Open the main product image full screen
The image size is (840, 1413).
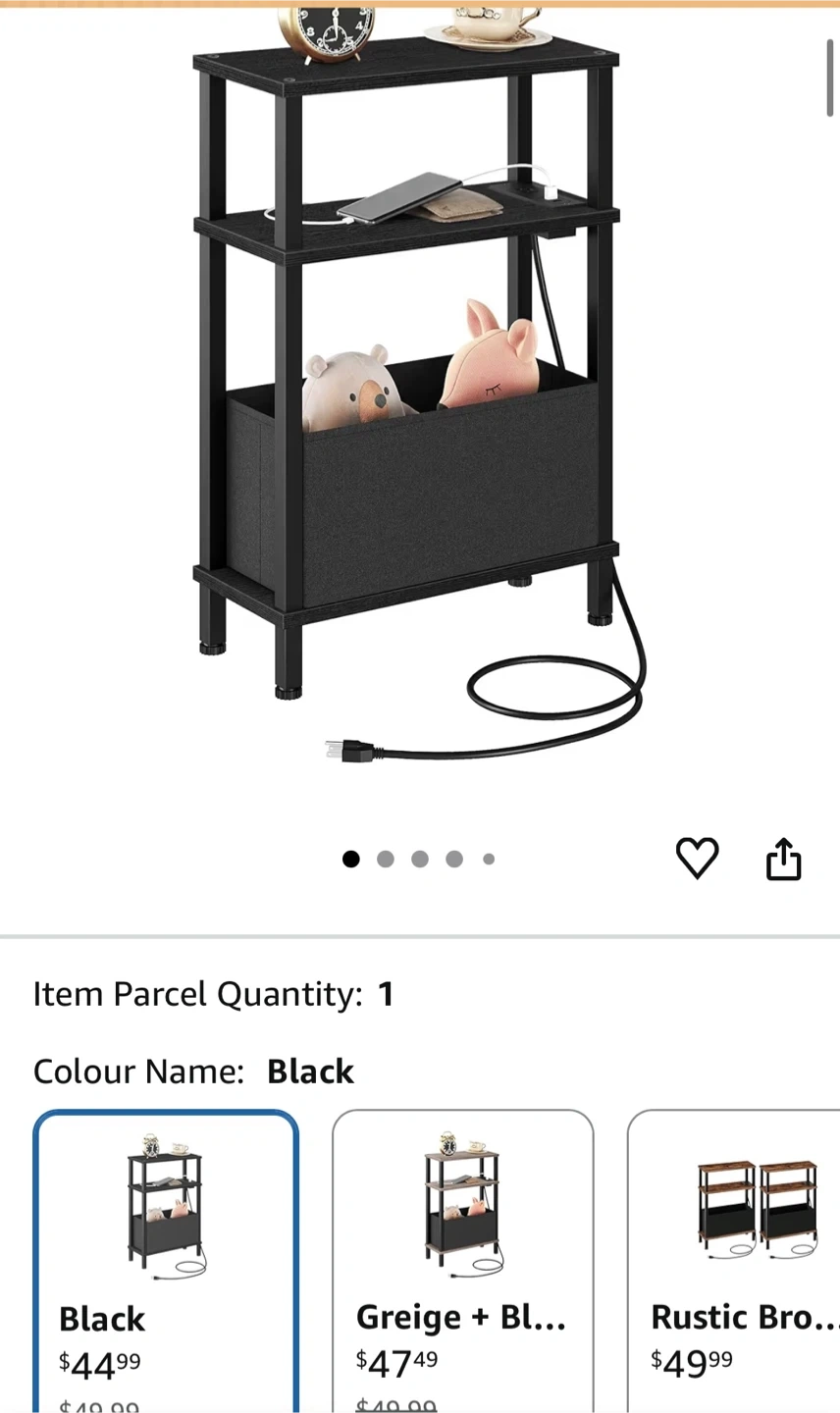(x=419, y=383)
